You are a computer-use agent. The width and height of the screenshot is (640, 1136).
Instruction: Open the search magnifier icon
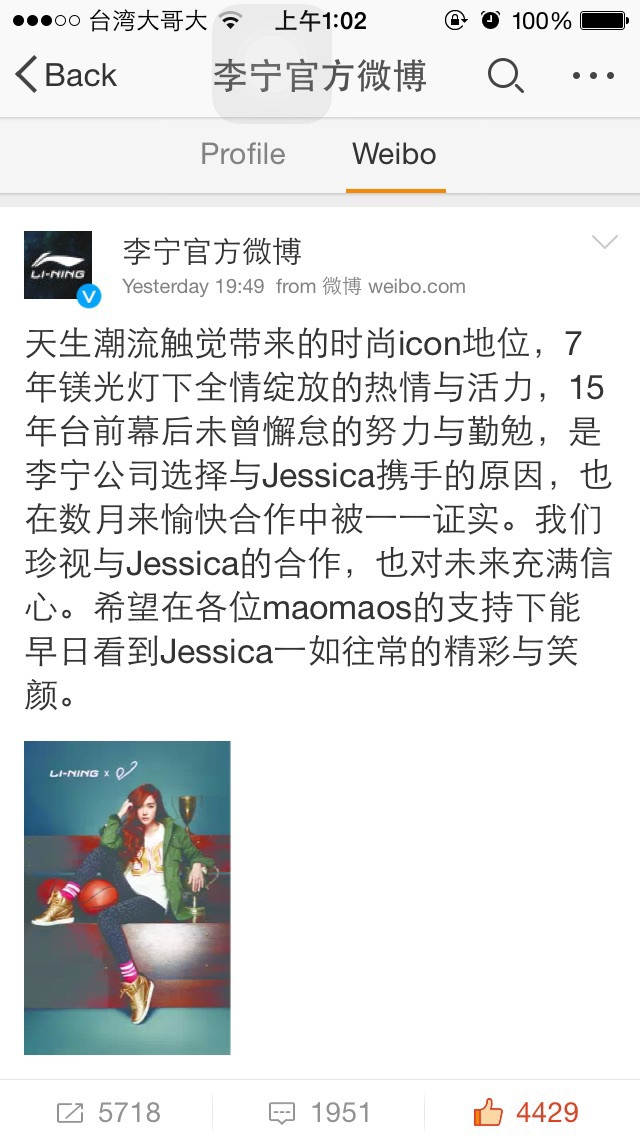(504, 75)
